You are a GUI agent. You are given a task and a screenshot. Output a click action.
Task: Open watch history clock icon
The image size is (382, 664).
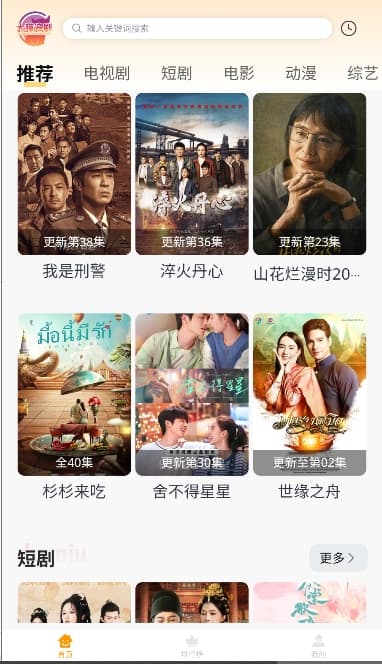pos(348,28)
